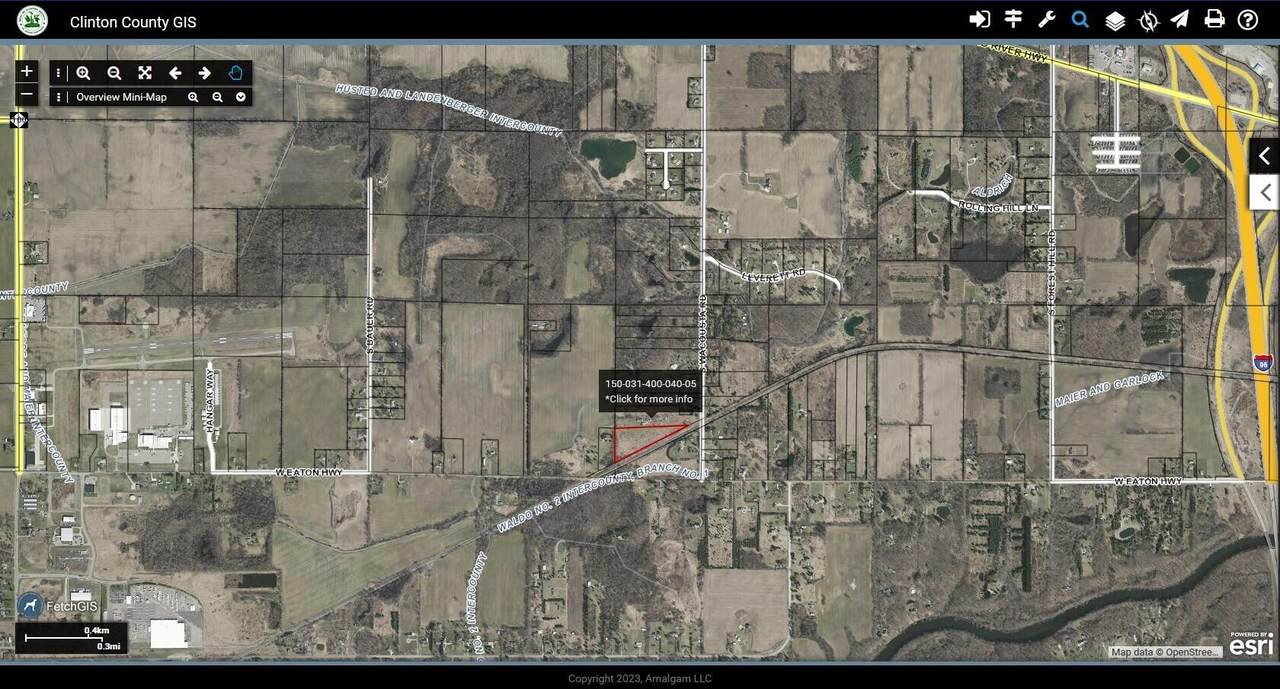Screen dimensions: 1280x689
Task: Open the search magnifier in the header
Action: [x=1080, y=20]
